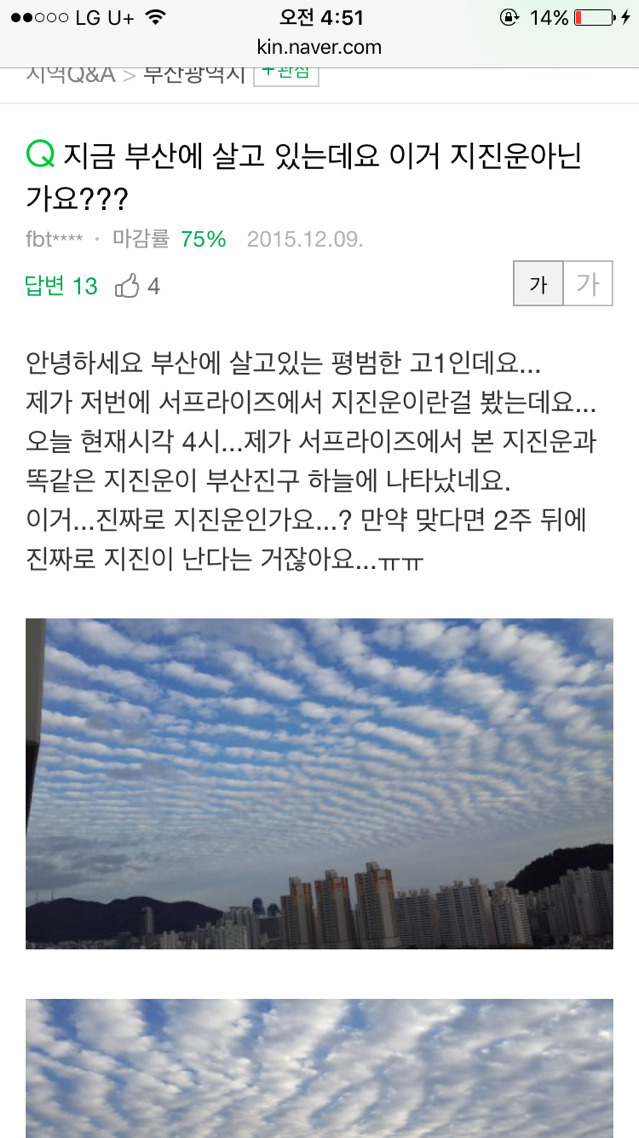This screenshot has height=1138, width=639.
Task: Select the larger font size 가 button
Action: click(588, 285)
